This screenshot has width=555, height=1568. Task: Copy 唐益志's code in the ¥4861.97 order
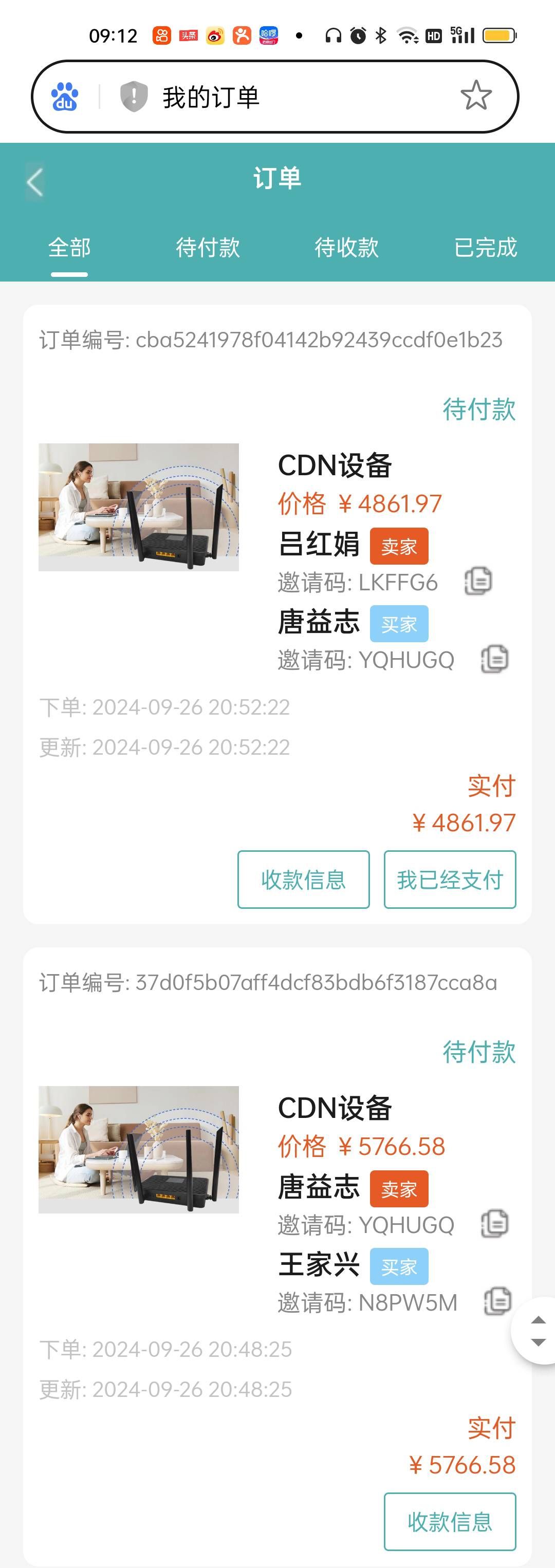pos(495,659)
